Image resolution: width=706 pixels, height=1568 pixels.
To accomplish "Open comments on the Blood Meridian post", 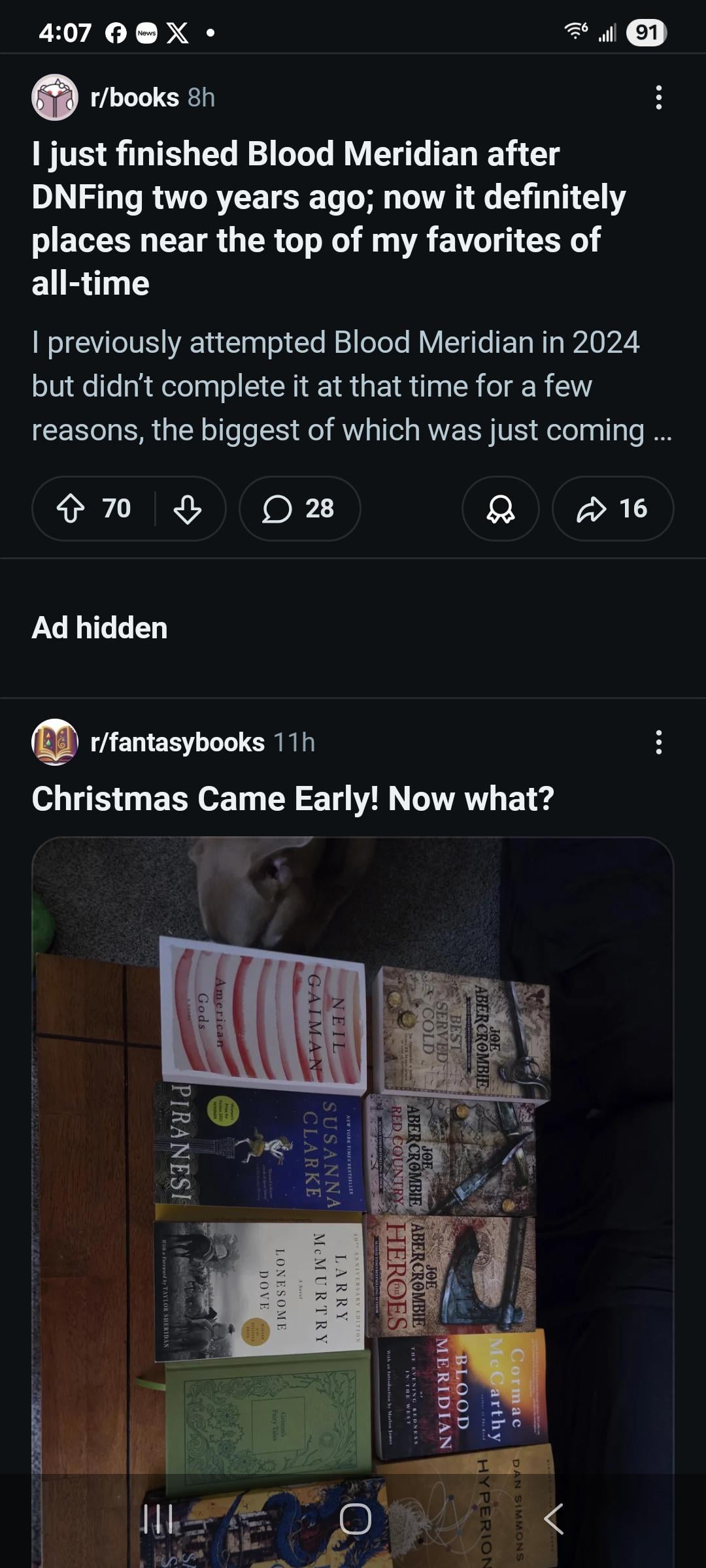I will (x=299, y=509).
